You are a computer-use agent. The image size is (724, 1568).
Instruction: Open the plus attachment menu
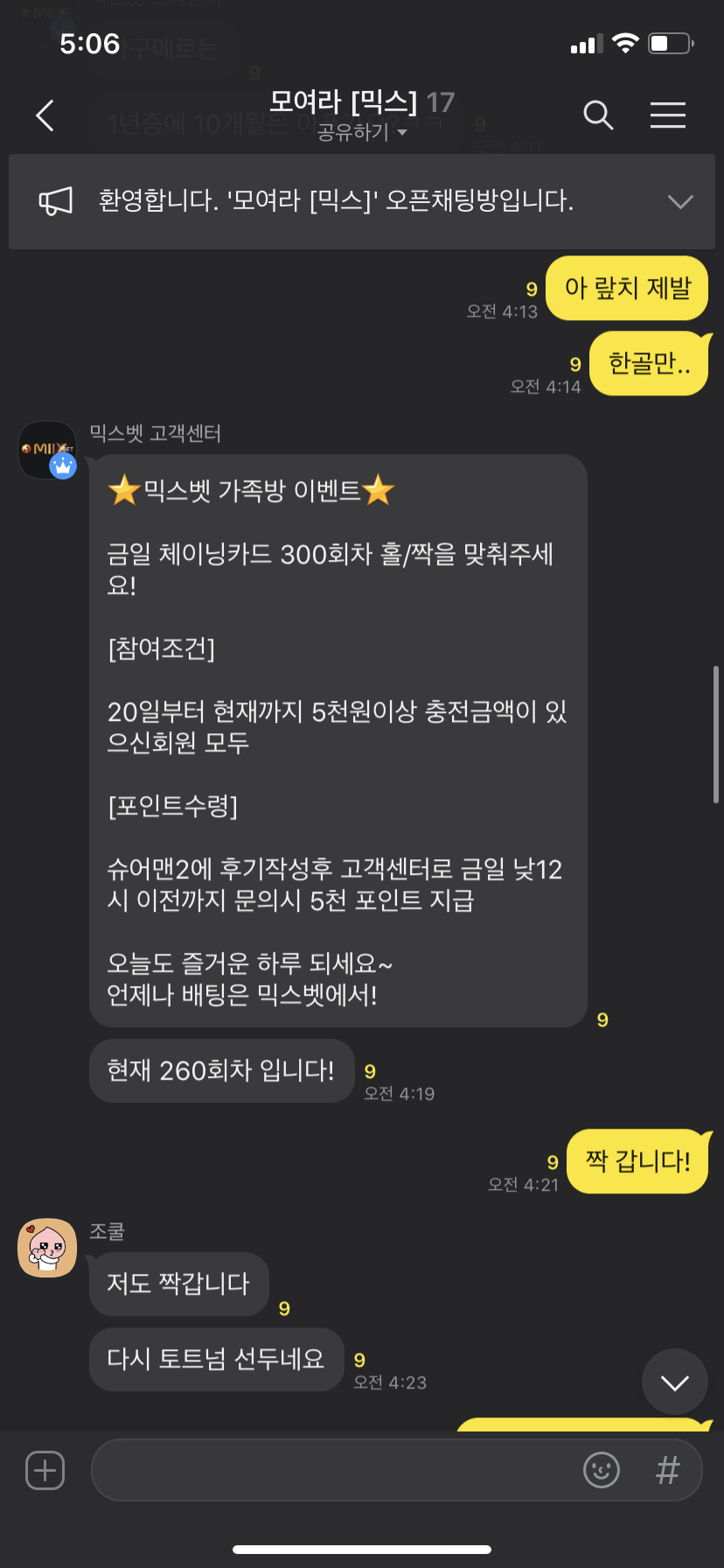click(45, 1470)
